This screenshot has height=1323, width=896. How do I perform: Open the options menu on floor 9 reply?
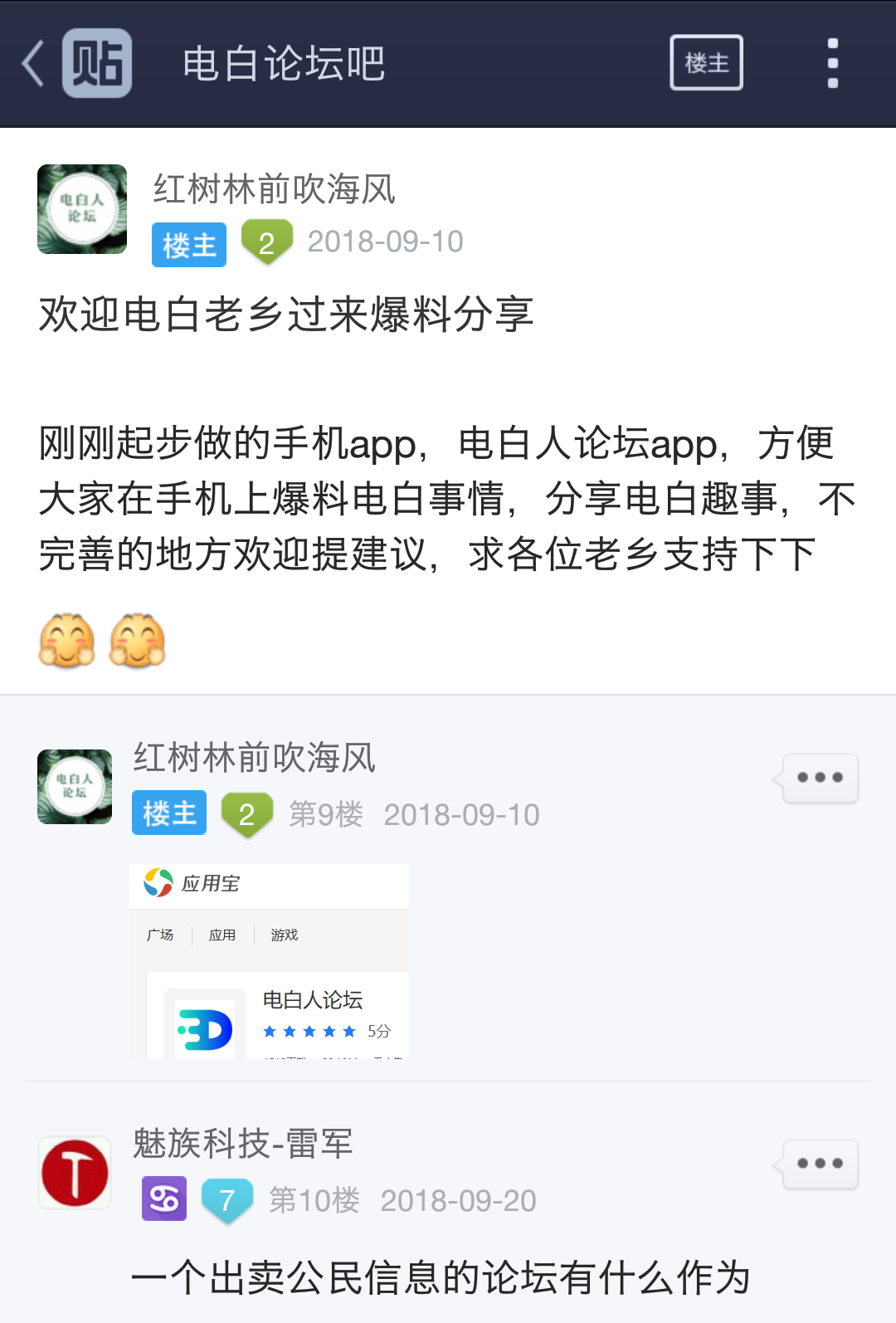point(818,777)
